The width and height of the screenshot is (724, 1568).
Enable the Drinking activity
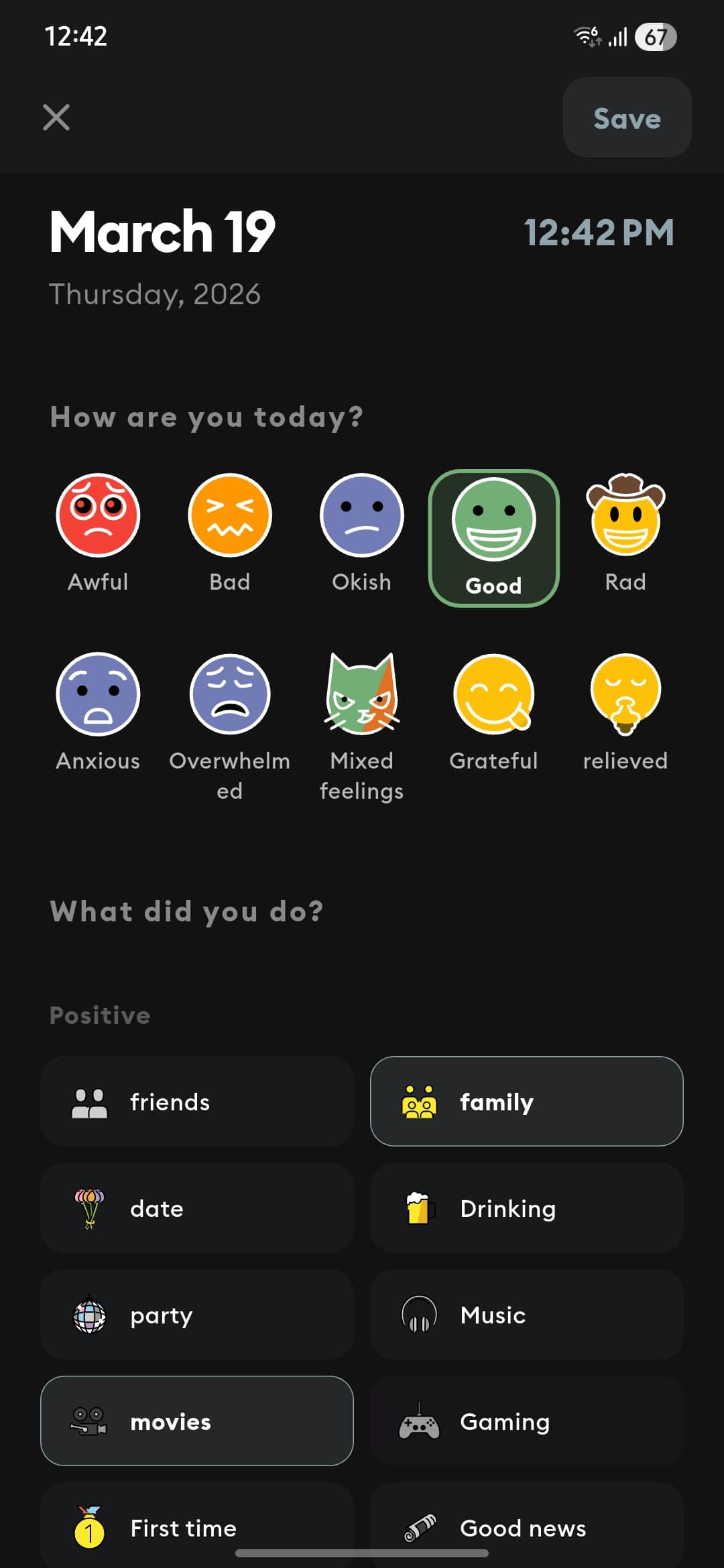(526, 1208)
